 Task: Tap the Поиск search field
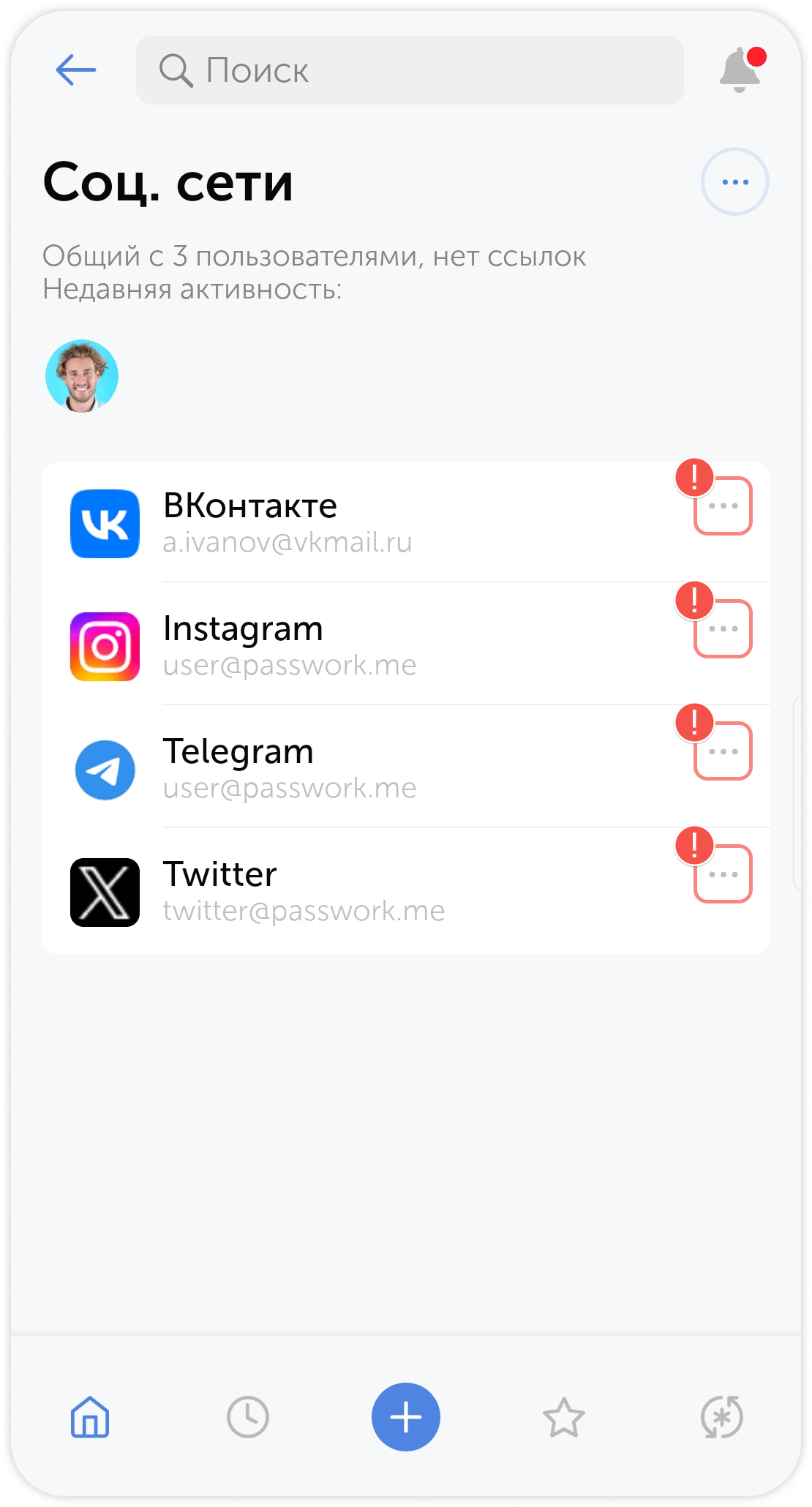pos(410,70)
